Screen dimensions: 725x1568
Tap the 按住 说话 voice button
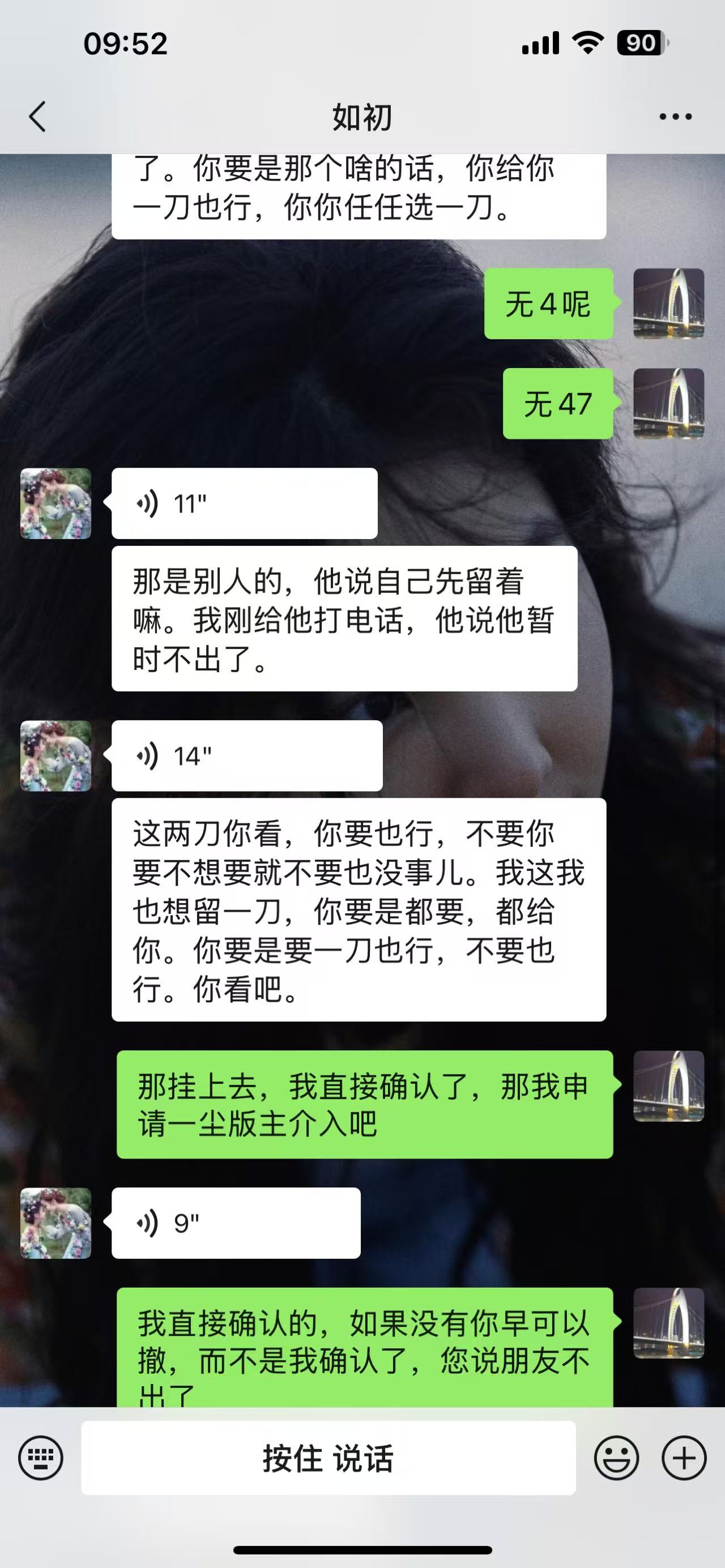click(328, 1458)
